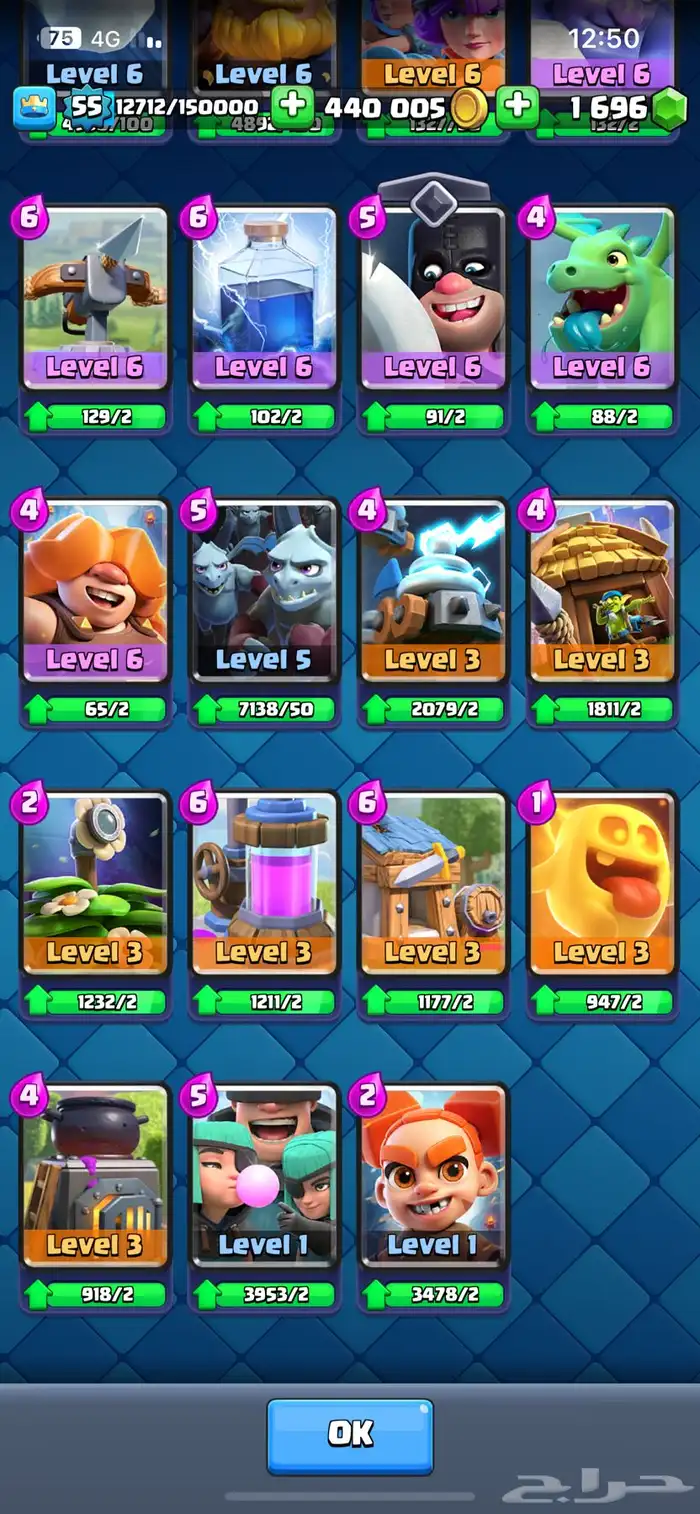The width and height of the screenshot is (700, 1514).
Task: Open the Rascals card with 3953/2
Action: pyautogui.click(x=265, y=1177)
